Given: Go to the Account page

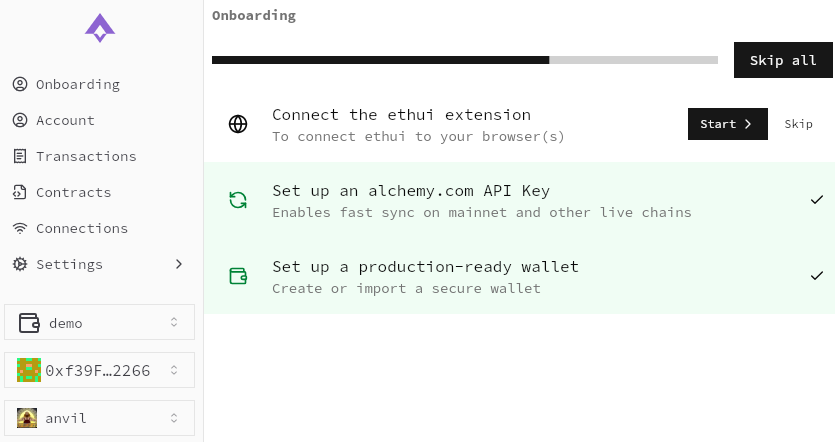Looking at the screenshot, I should point(65,120).
